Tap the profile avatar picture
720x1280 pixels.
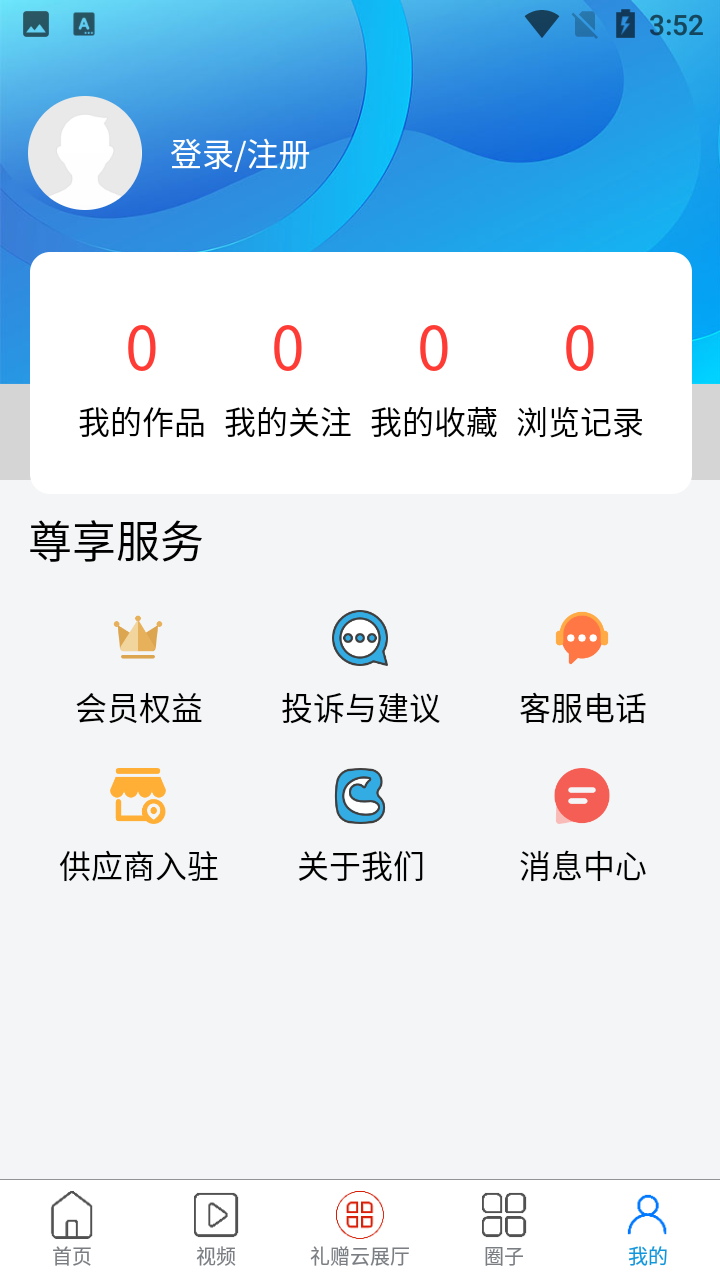tap(85, 153)
